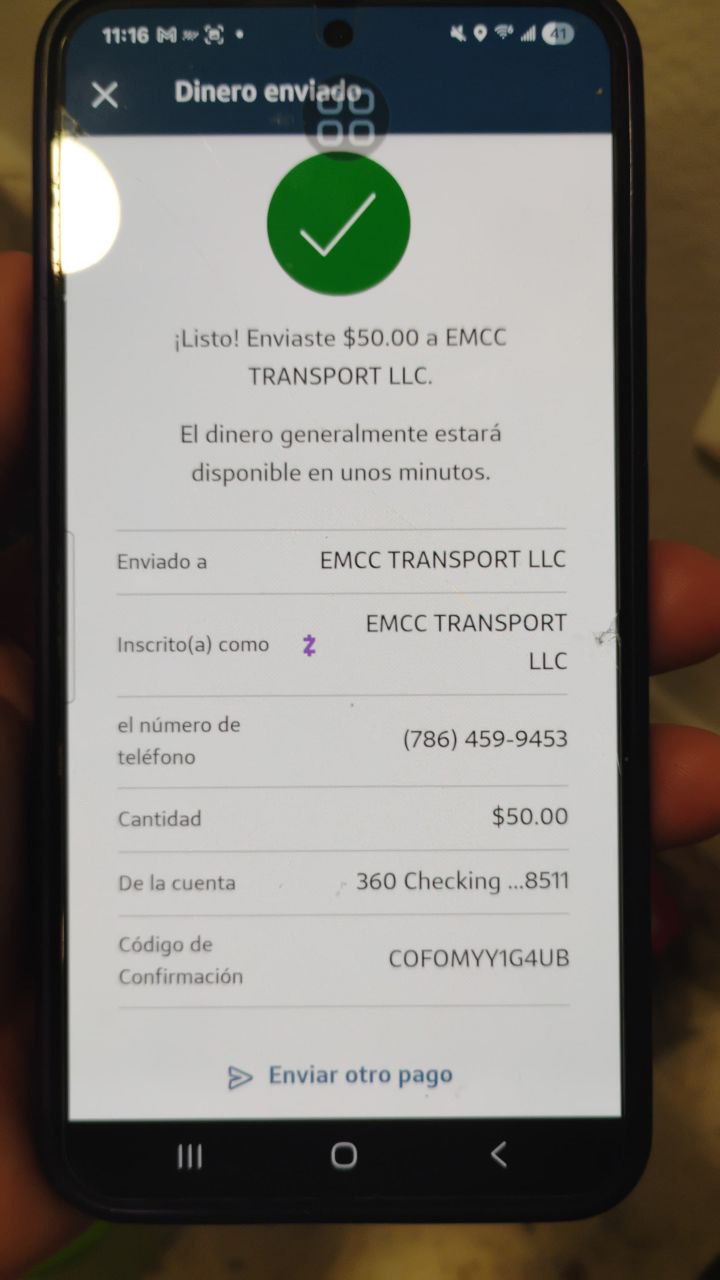Go to the home screen
Image resolution: width=720 pixels, height=1280 pixels.
[x=344, y=1156]
